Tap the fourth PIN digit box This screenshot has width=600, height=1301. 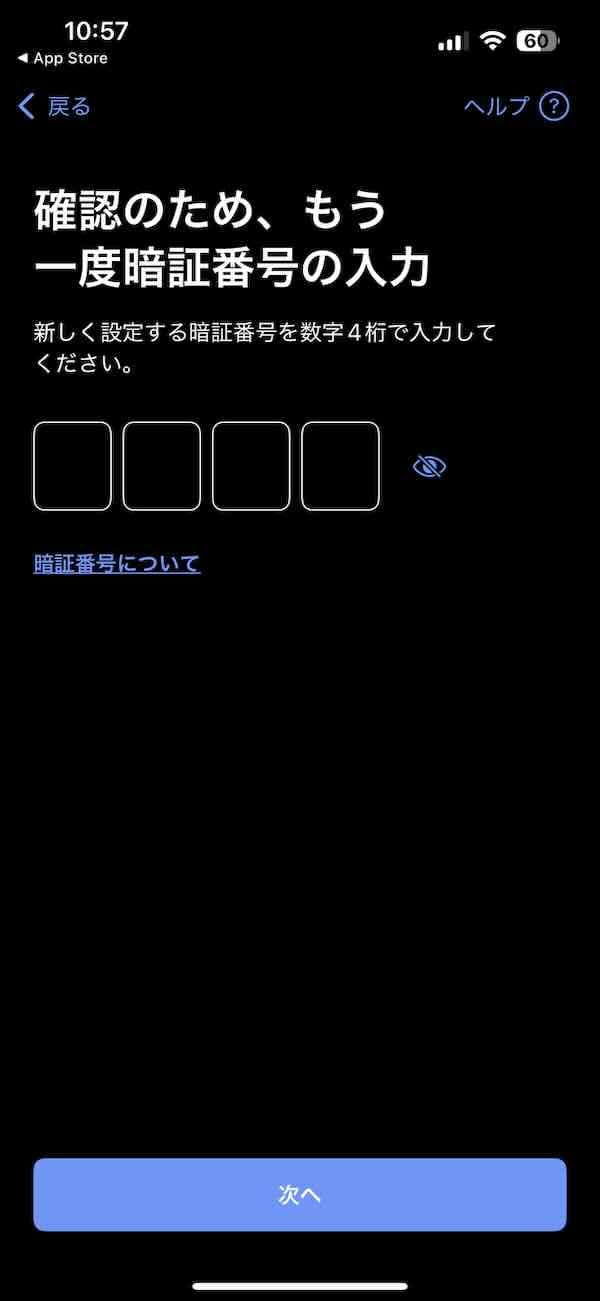(340, 466)
